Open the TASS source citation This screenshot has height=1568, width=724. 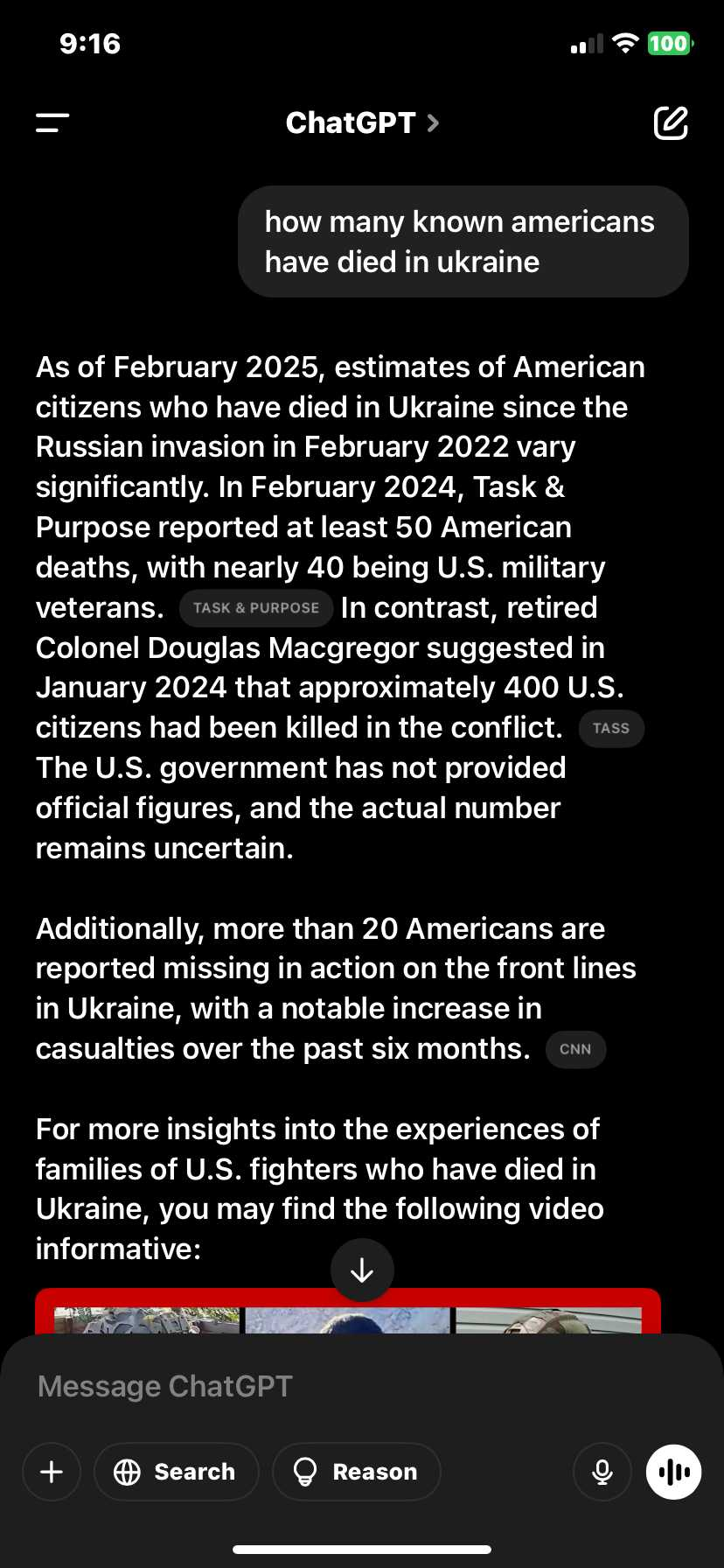611,728
